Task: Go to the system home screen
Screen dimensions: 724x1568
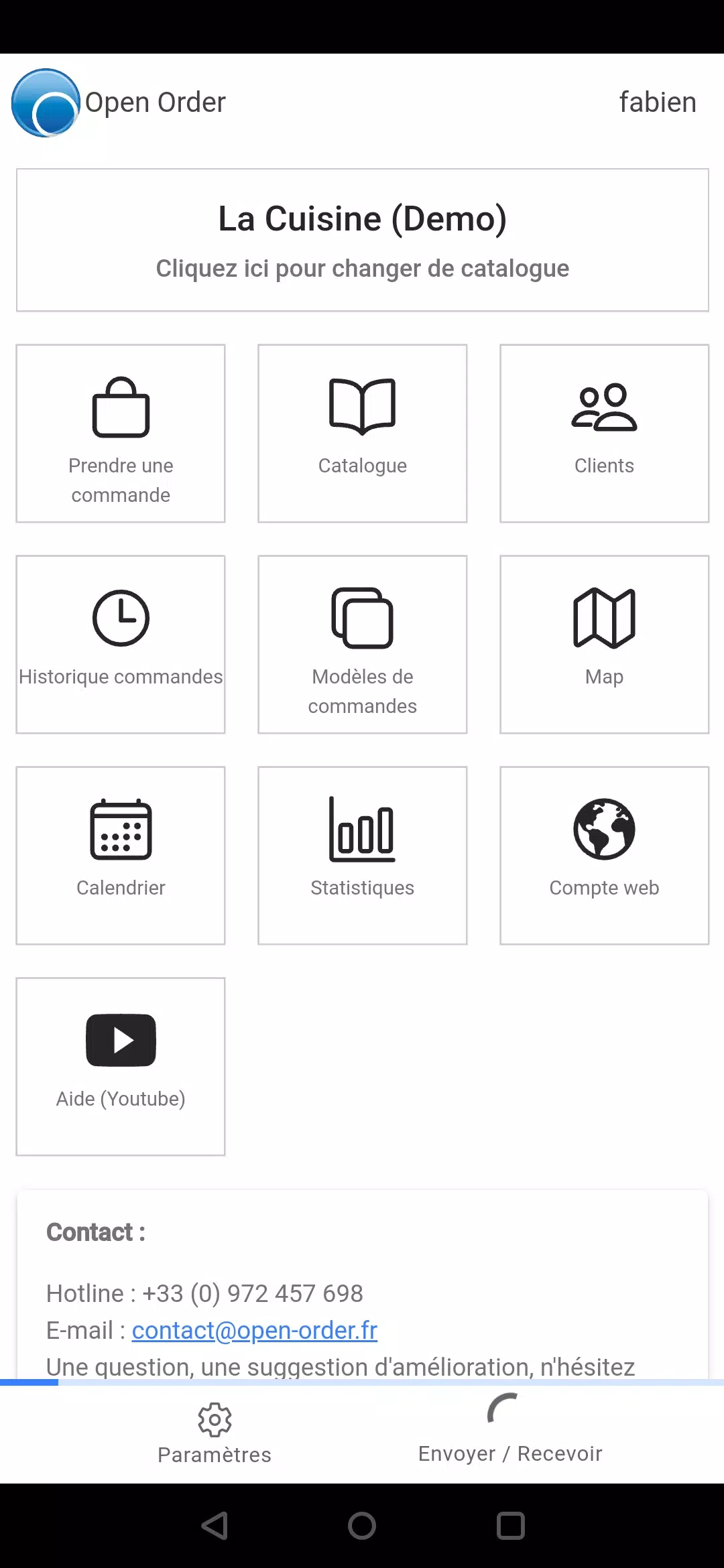Action: (x=362, y=1526)
